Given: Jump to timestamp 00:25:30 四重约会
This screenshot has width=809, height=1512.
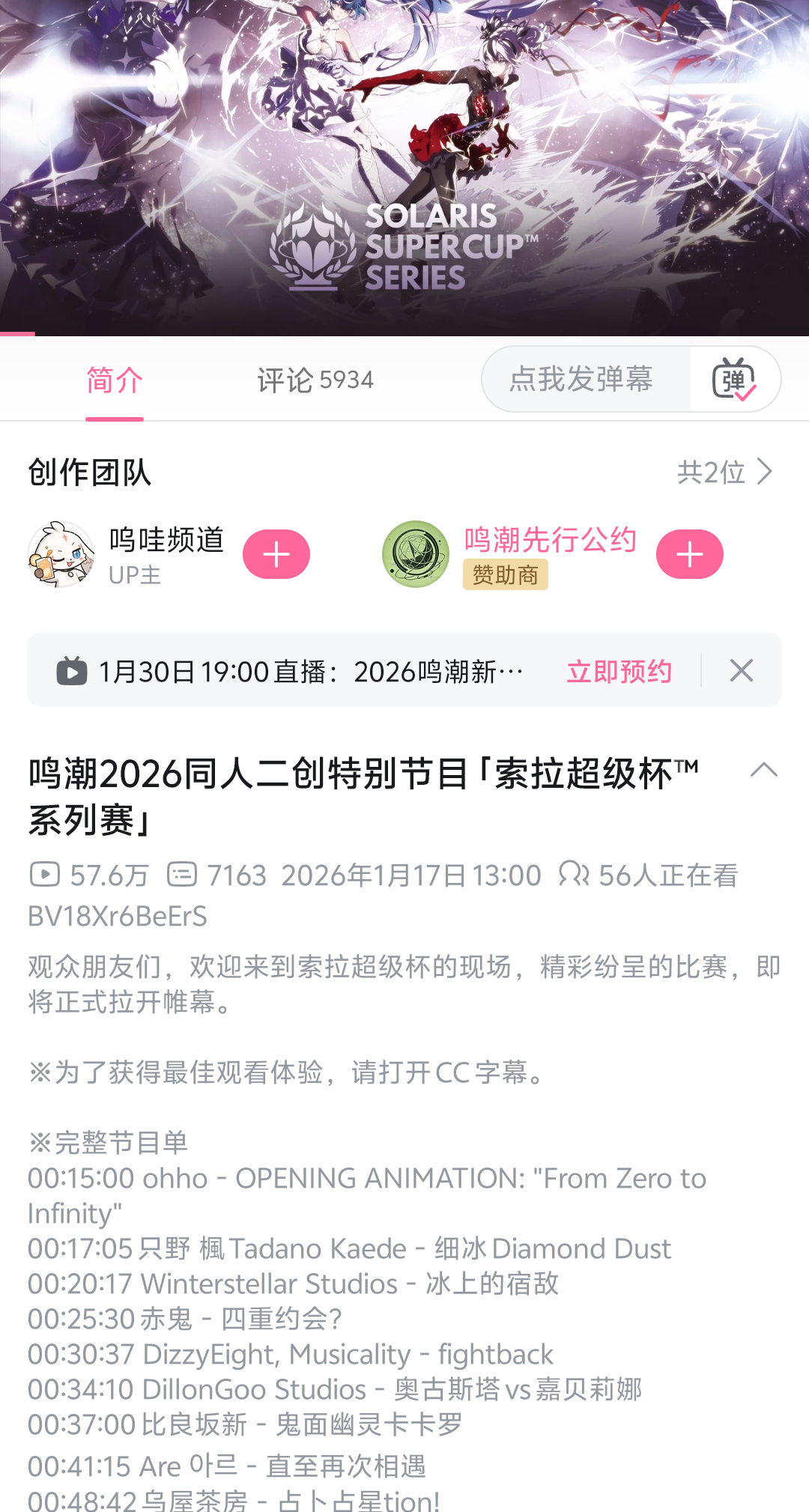Looking at the screenshot, I should [81, 1319].
